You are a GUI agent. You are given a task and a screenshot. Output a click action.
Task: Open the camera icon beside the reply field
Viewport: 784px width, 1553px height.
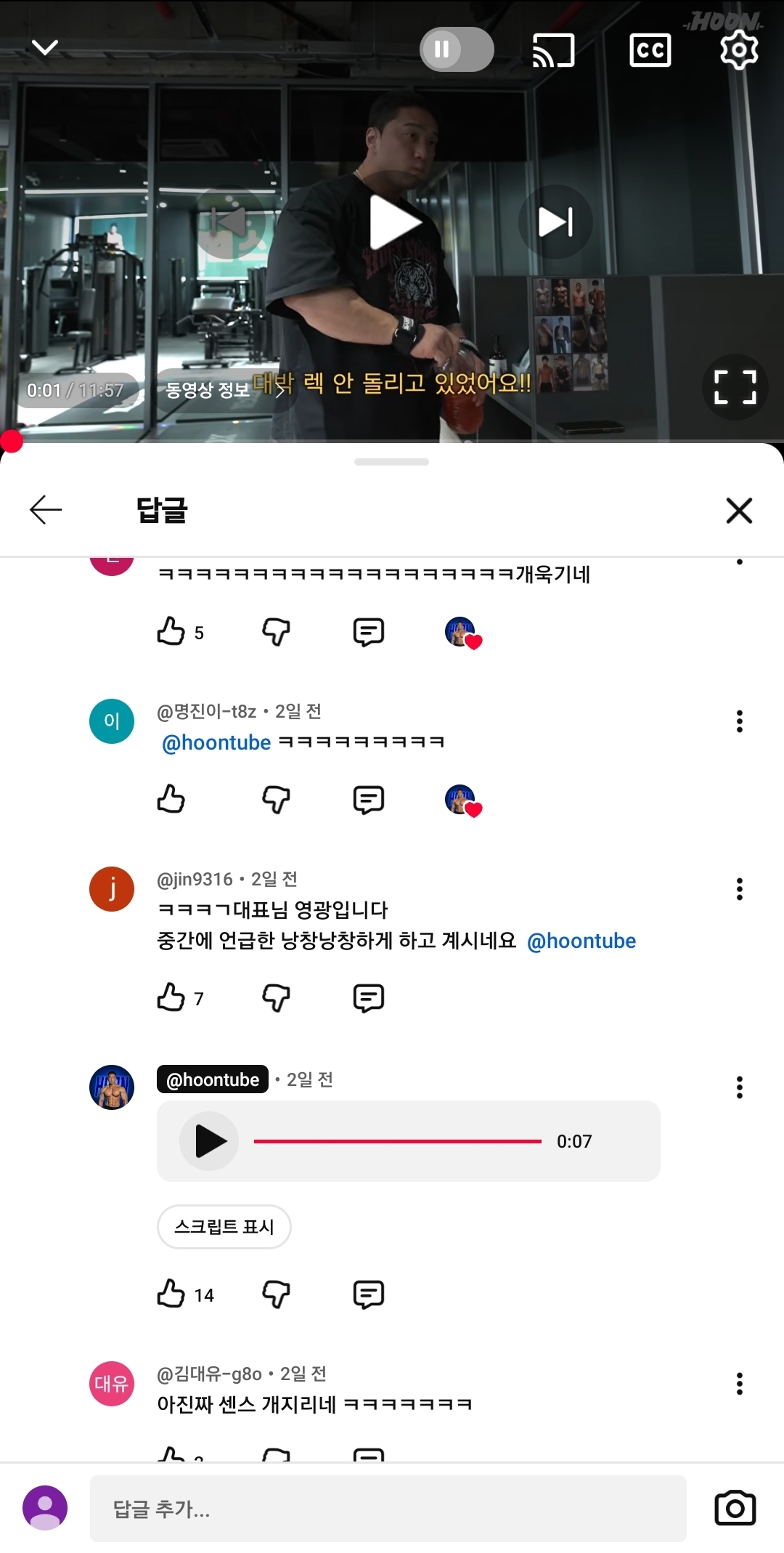[x=735, y=1508]
